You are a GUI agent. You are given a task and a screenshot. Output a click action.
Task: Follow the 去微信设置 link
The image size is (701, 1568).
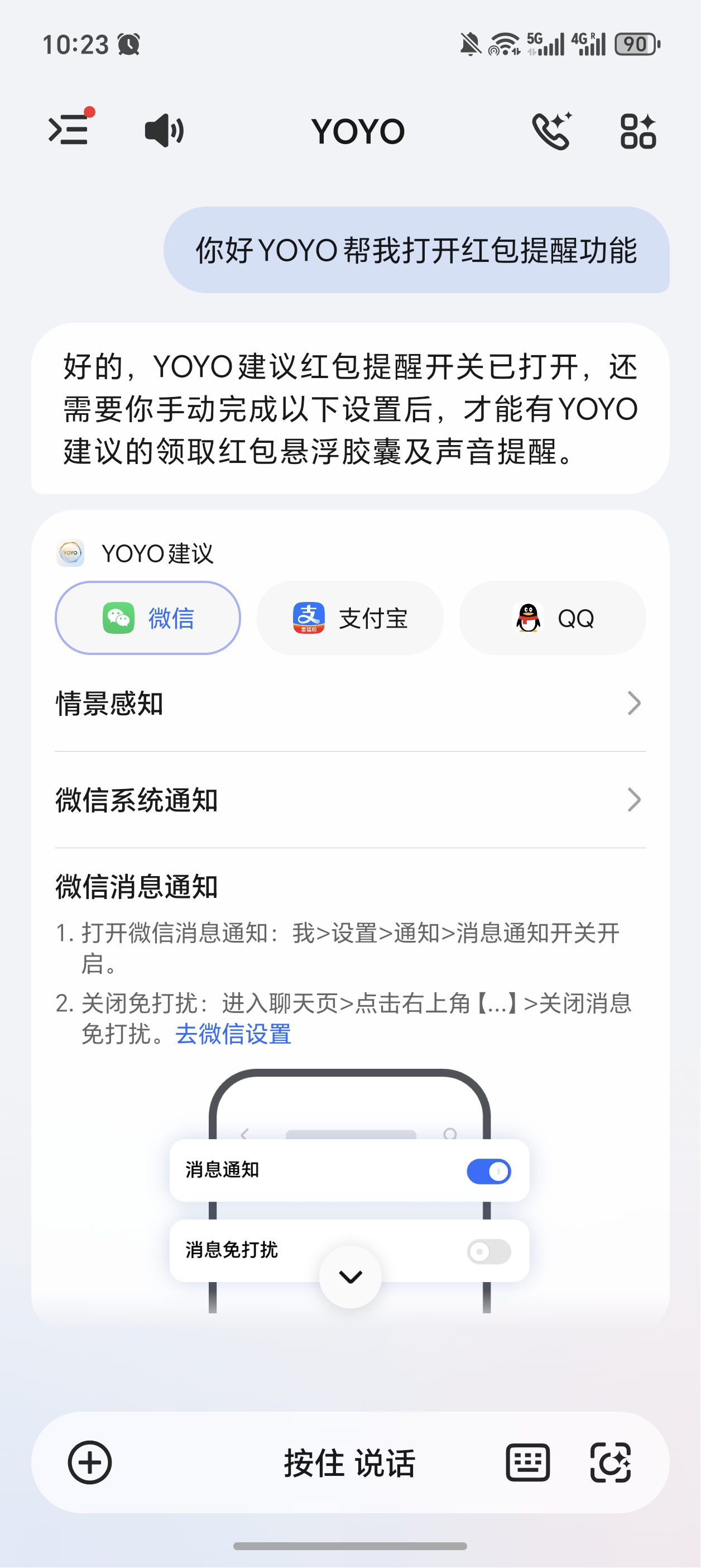point(233,1034)
